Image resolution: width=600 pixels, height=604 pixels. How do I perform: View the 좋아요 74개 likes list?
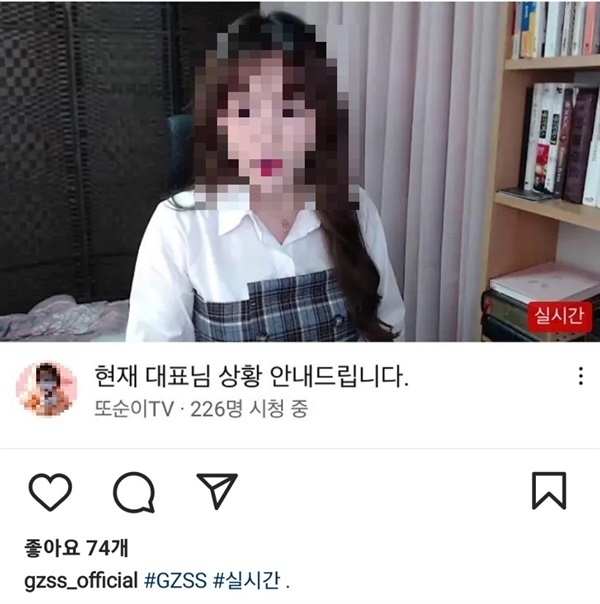click(75, 549)
